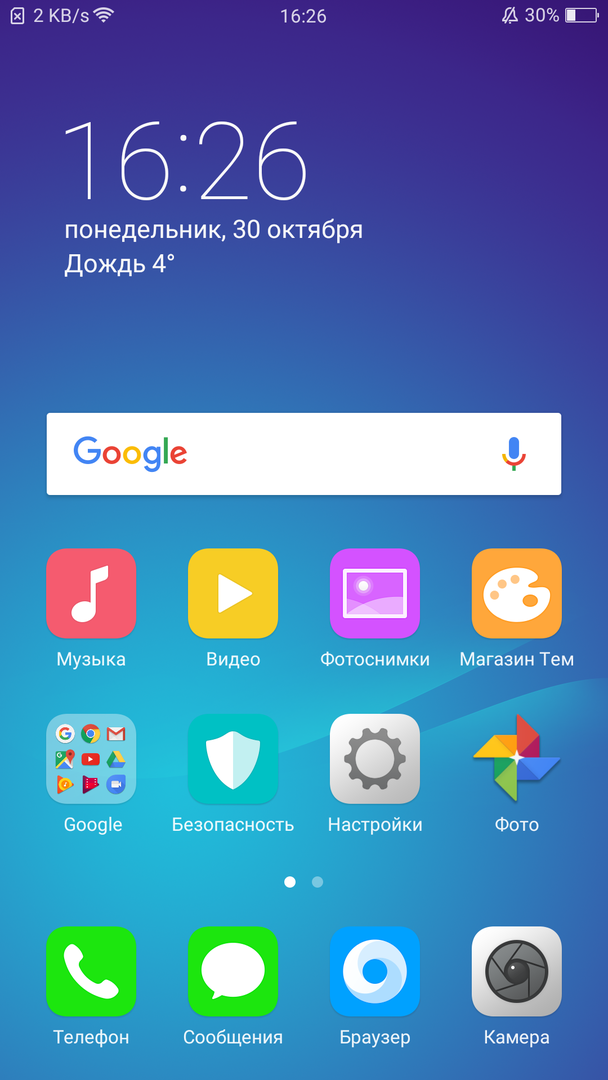Open the Фотоснимки gallery app
The image size is (608, 1080).
pos(375,593)
